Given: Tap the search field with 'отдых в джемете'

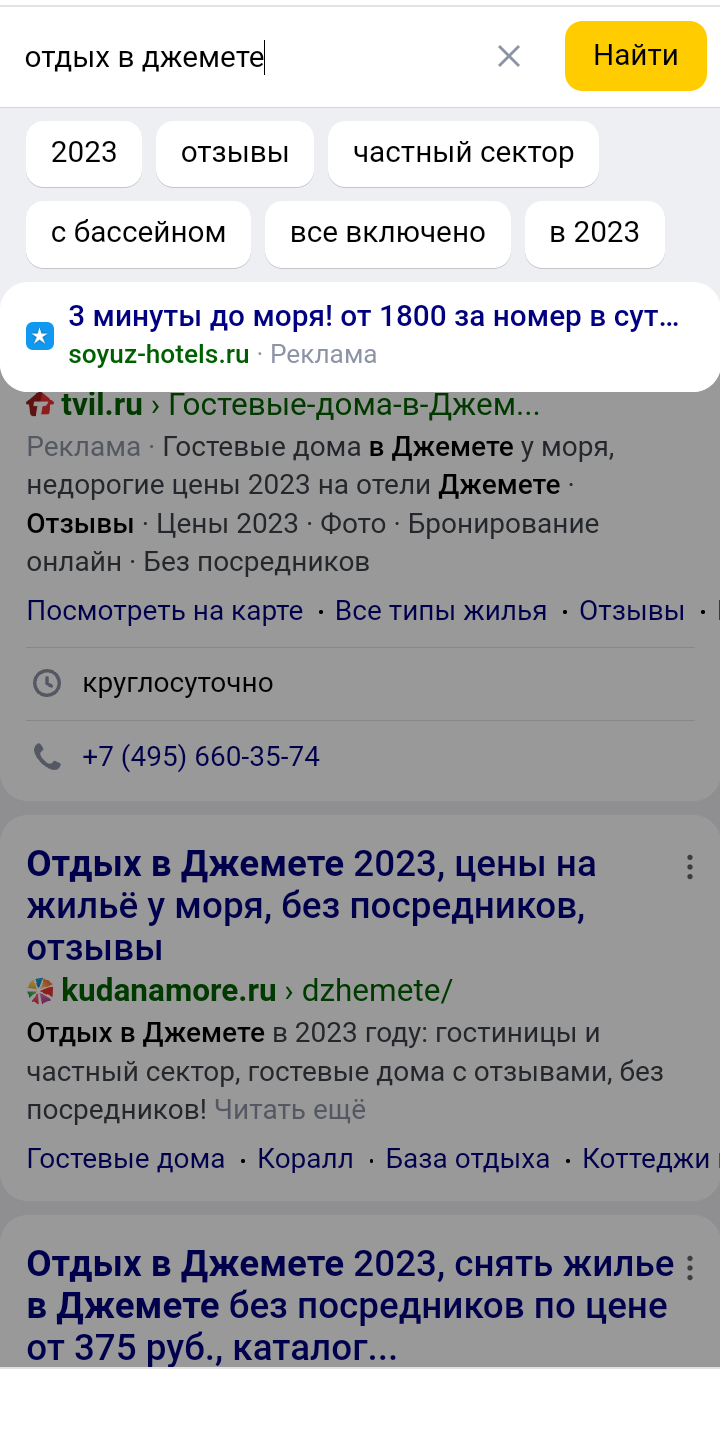Looking at the screenshot, I should tap(250, 57).
